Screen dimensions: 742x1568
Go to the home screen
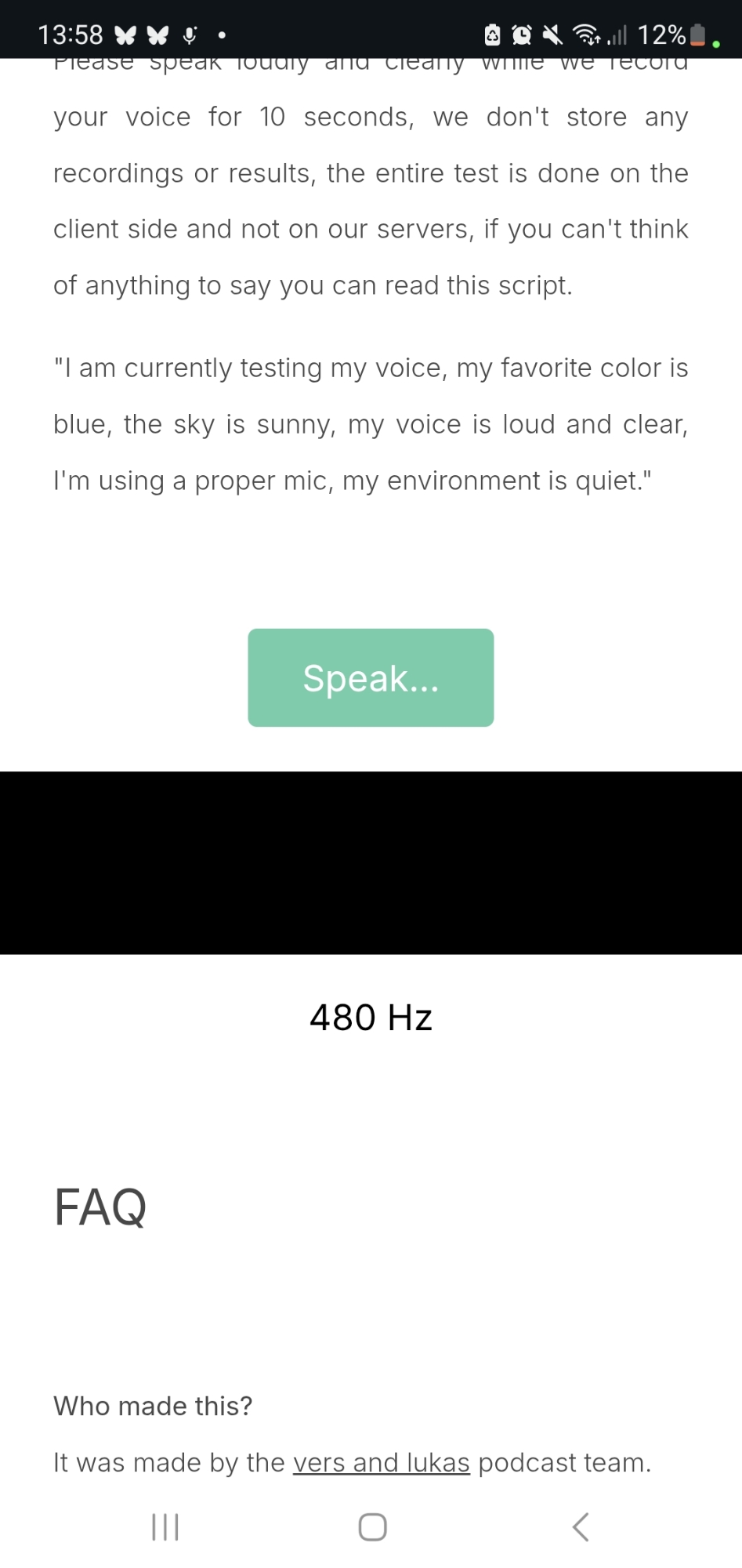tap(372, 1526)
